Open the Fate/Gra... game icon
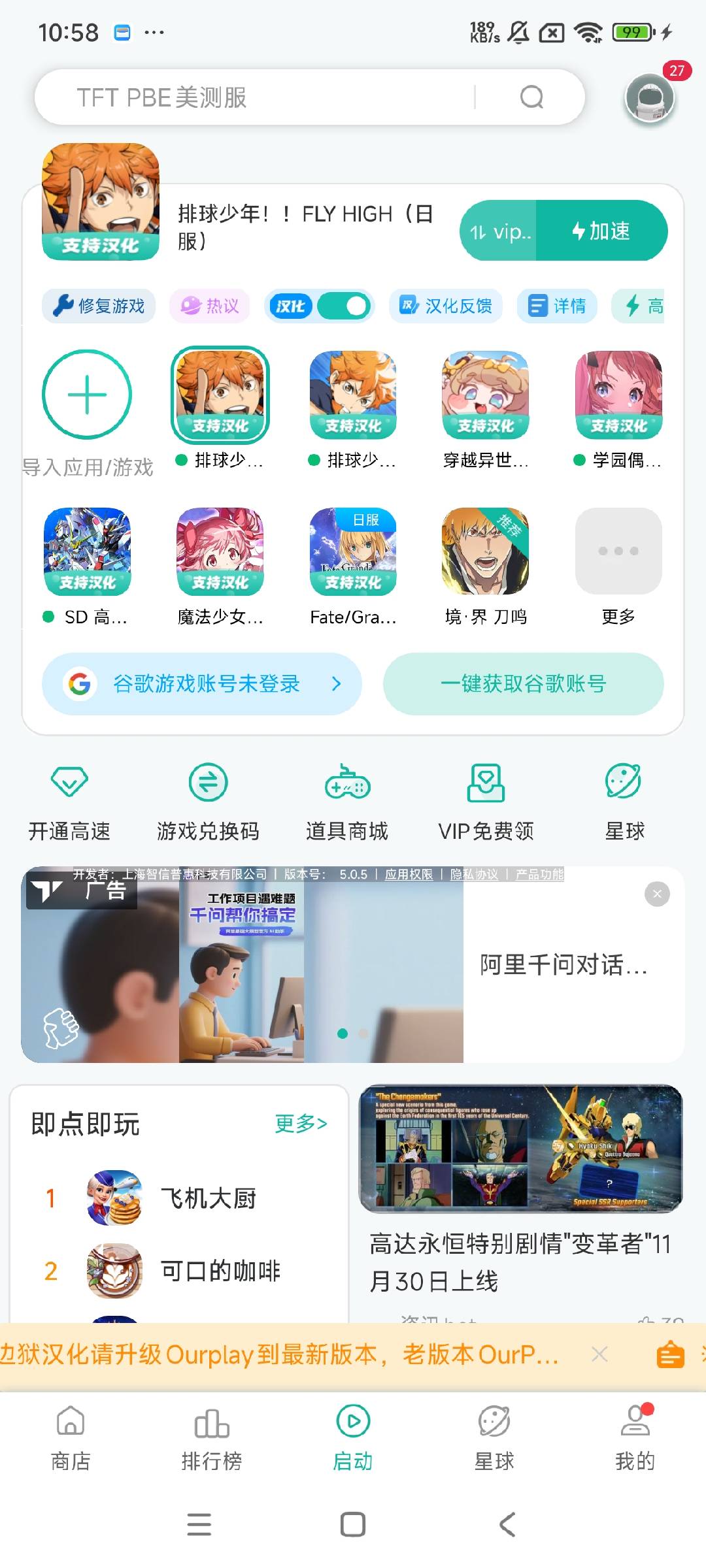 coord(353,552)
